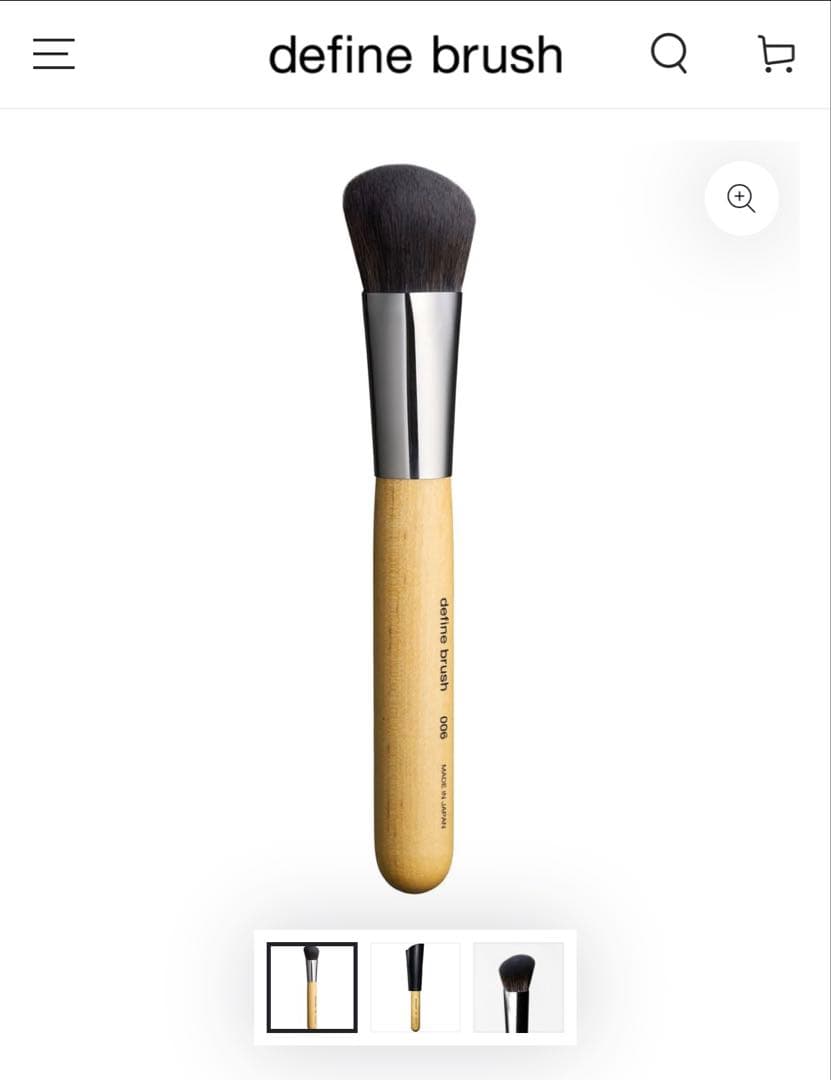The height and width of the screenshot is (1080, 831).
Task: Open the search icon
Action: [669, 53]
